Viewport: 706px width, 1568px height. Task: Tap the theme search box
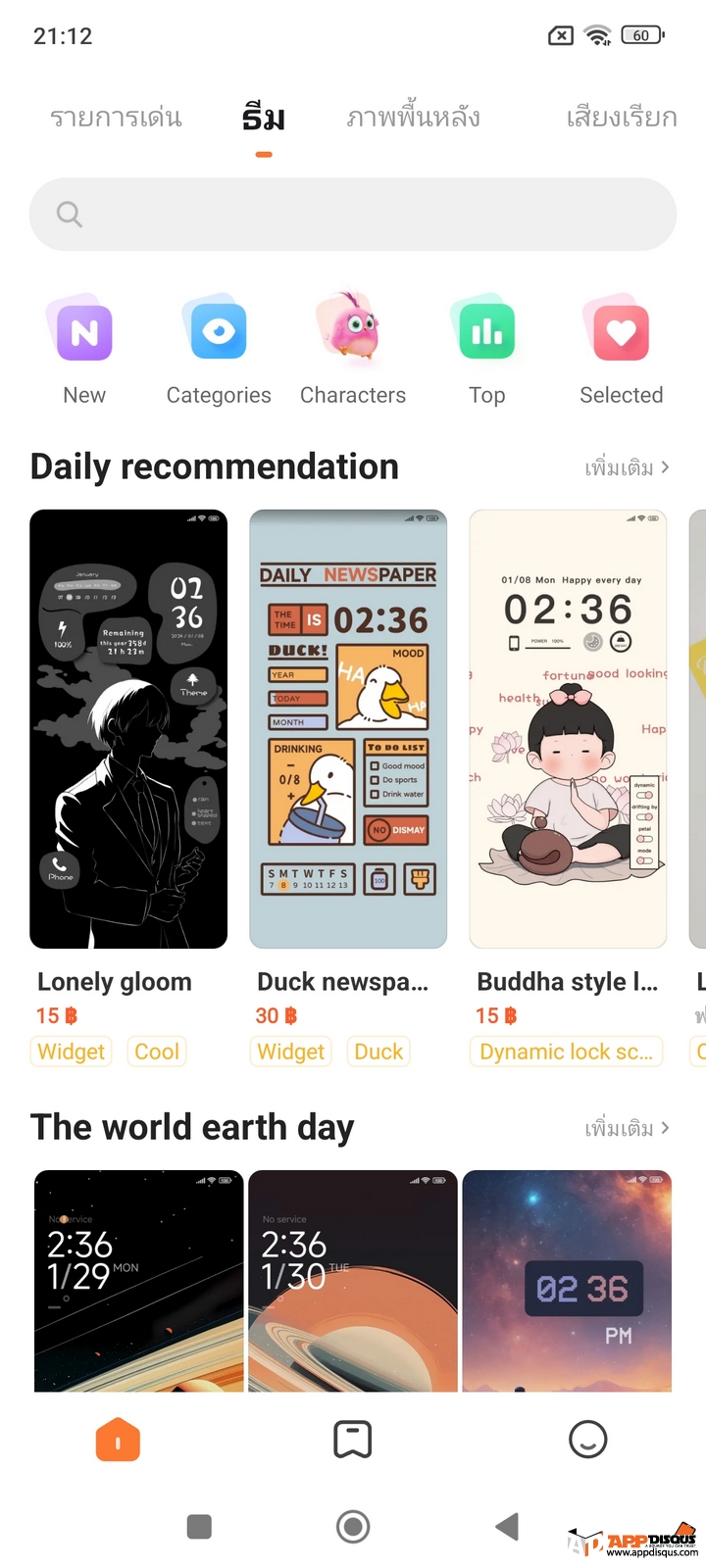coord(353,214)
